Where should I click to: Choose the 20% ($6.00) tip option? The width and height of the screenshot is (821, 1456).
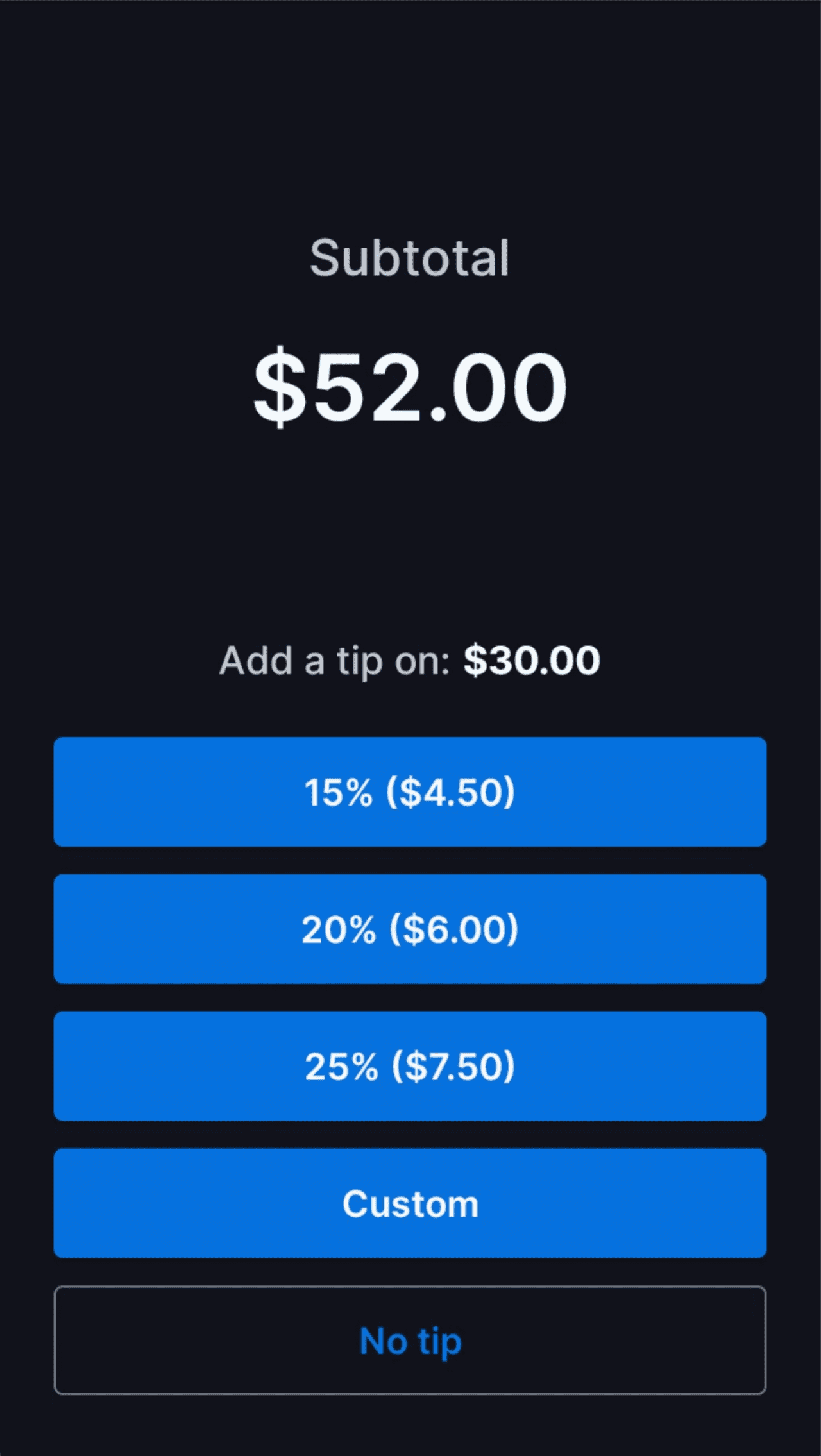point(410,929)
